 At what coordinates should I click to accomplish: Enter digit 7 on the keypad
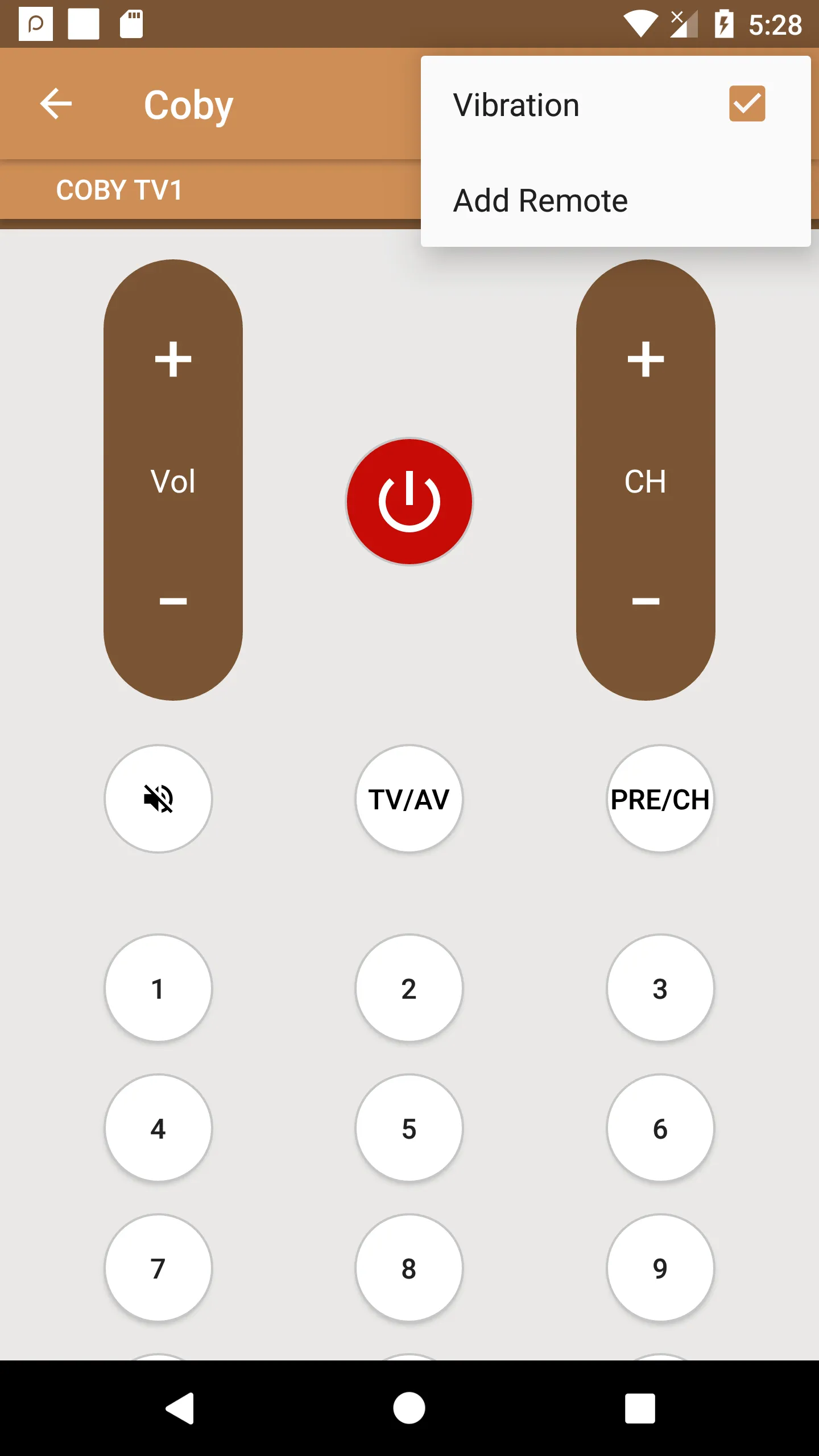coord(158,1268)
